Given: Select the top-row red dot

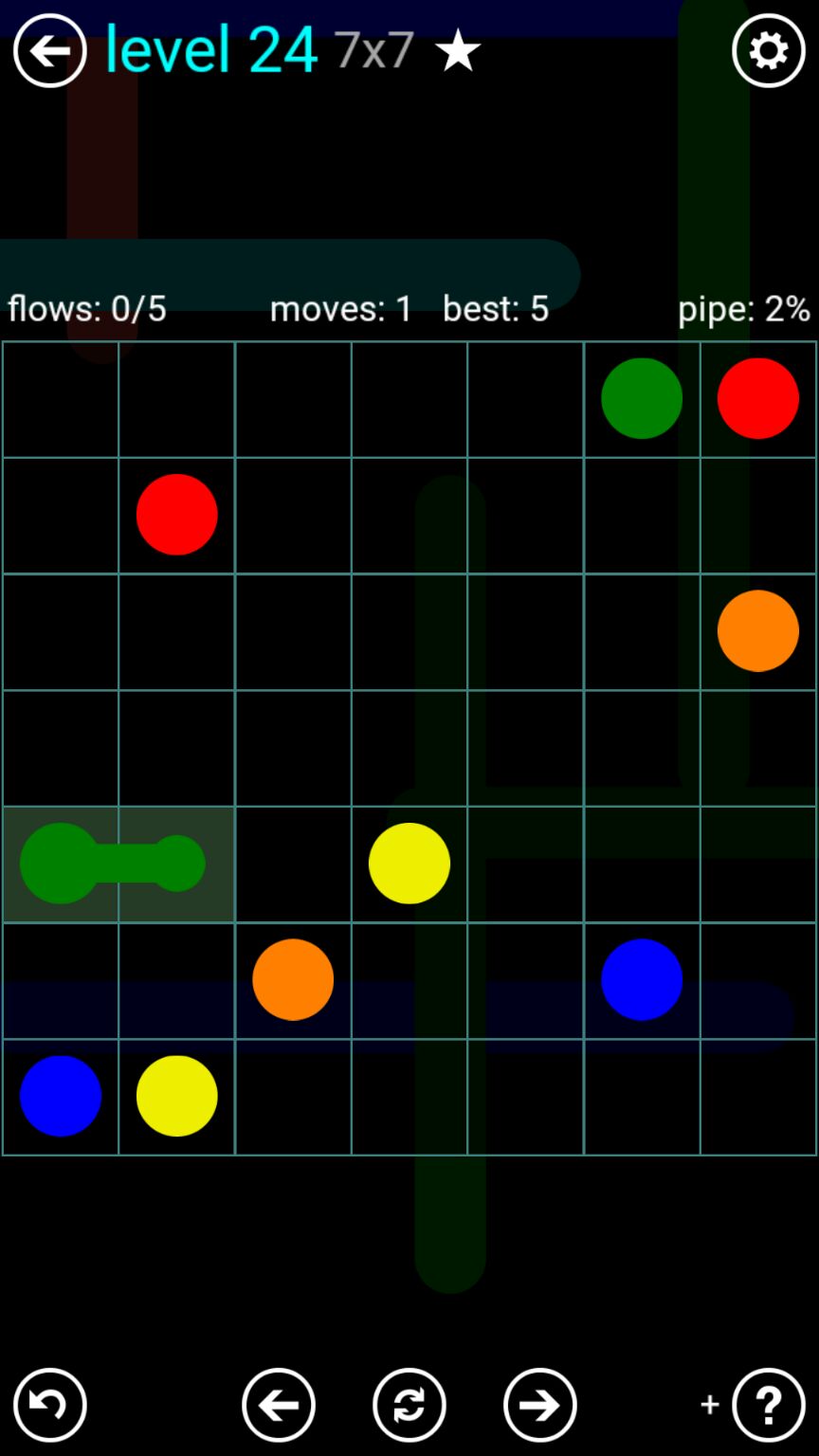Looking at the screenshot, I should pos(757,398).
